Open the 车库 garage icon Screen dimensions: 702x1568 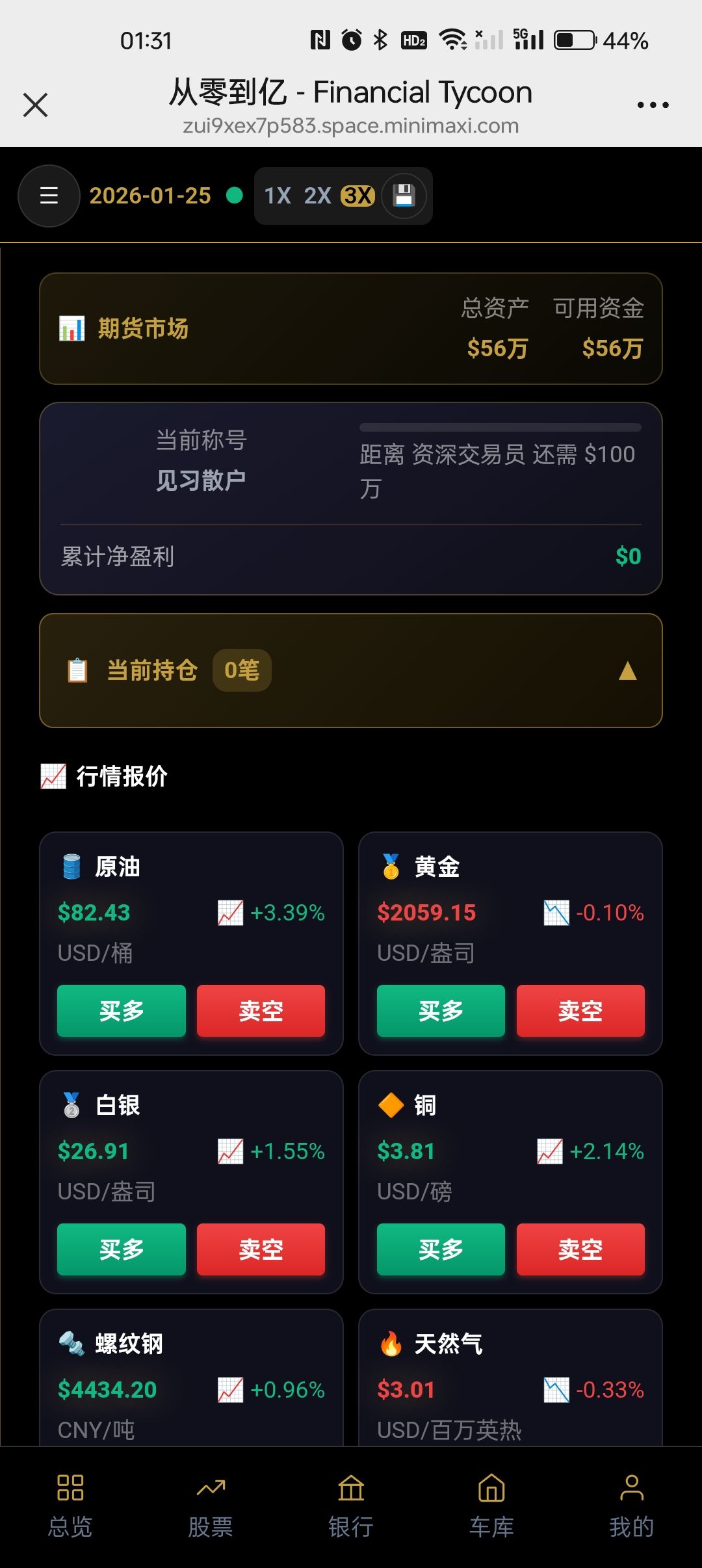(490, 1487)
